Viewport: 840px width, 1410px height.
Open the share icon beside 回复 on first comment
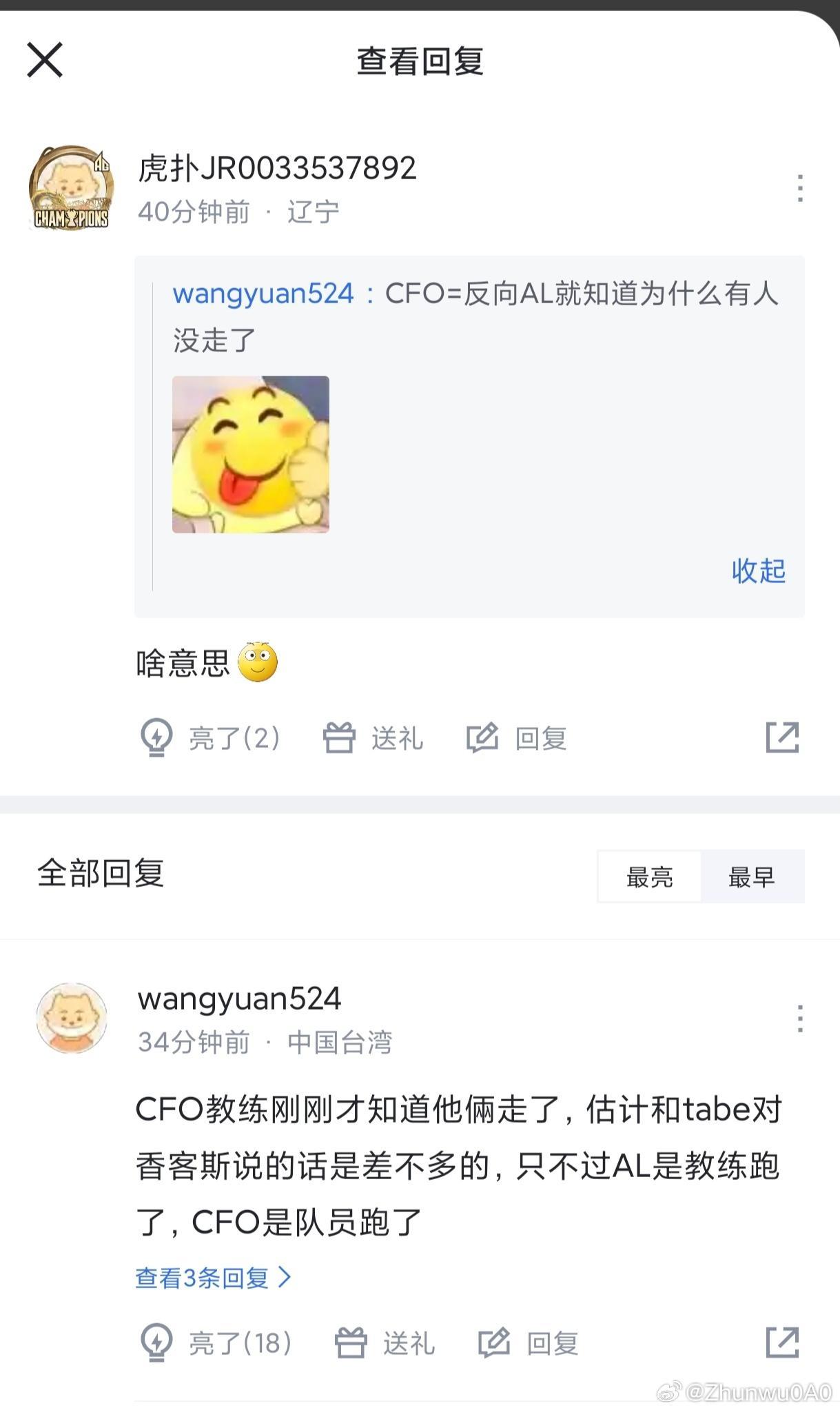point(782,737)
